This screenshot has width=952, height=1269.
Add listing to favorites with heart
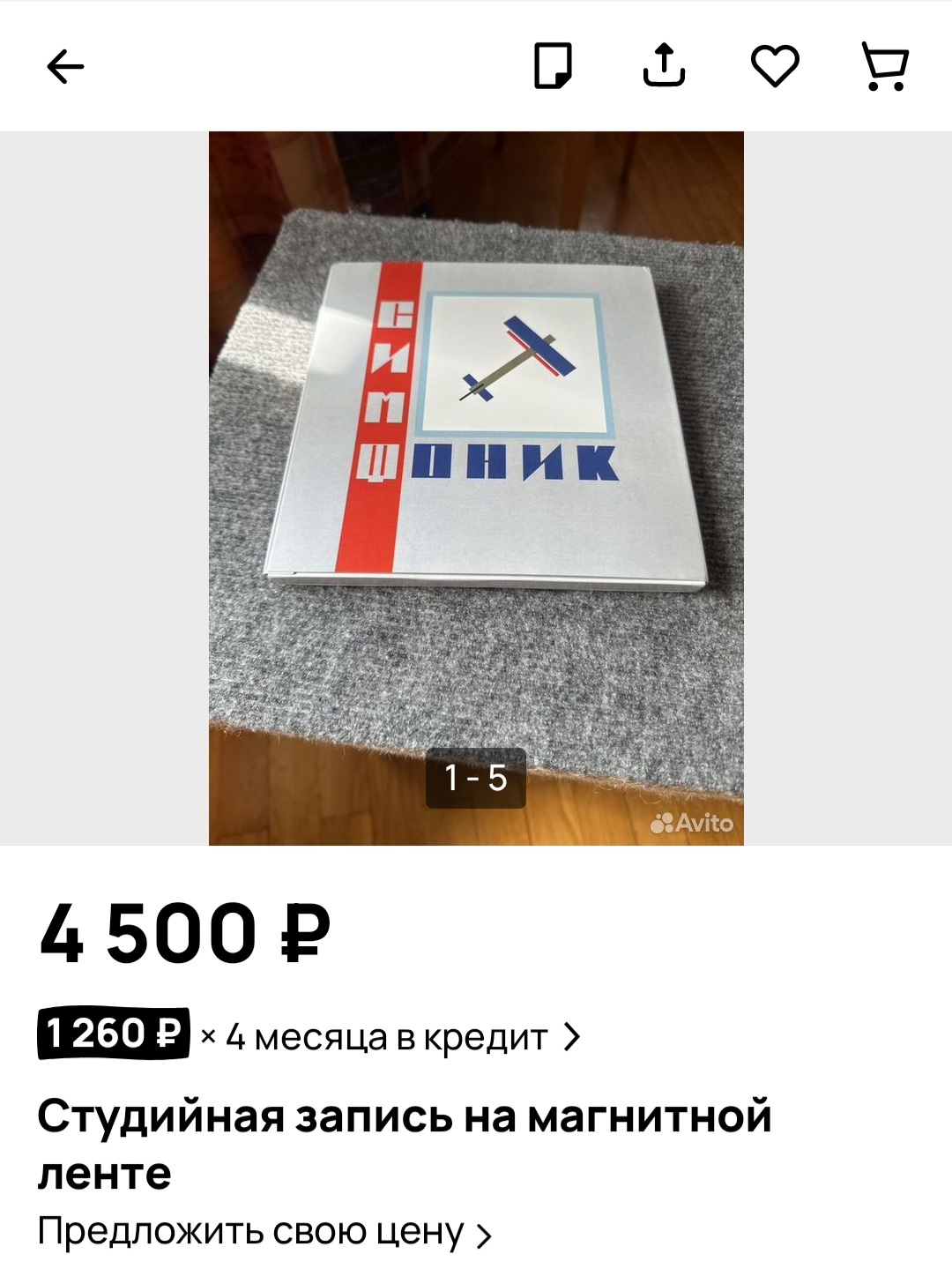[x=775, y=66]
